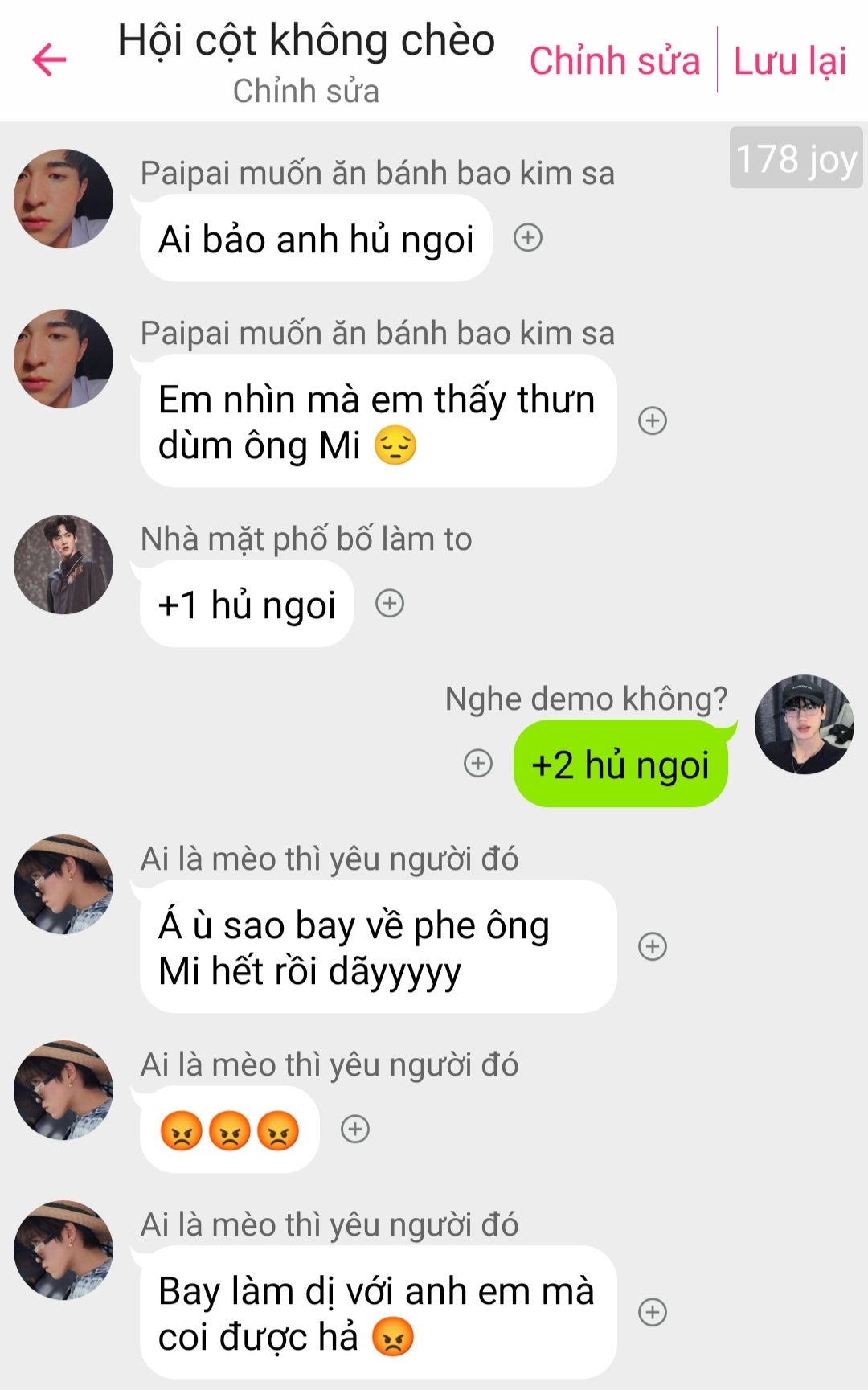Tap plus icon beside "+1 hủ ngoi"
Viewport: 868px width, 1390px height.
point(390,603)
